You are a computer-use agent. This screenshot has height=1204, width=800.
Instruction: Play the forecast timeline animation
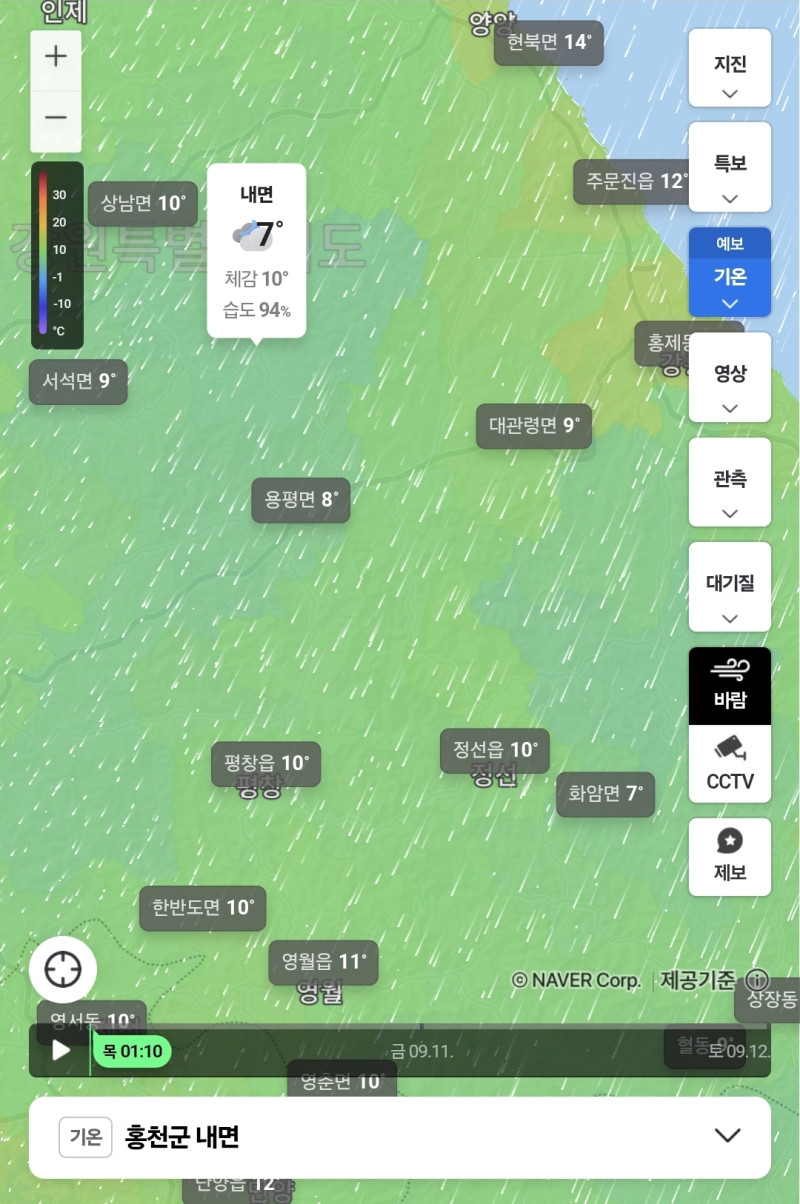click(x=61, y=1051)
